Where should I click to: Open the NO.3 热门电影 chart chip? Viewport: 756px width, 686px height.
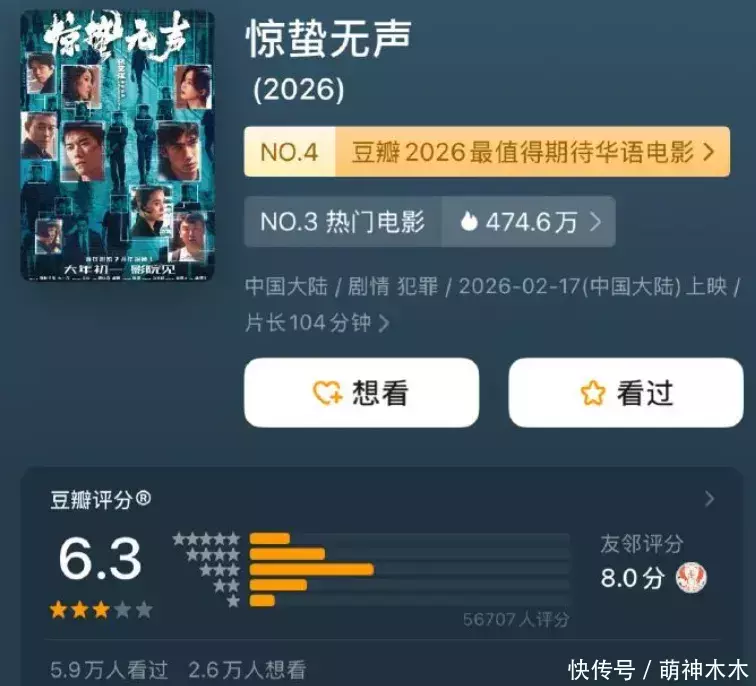point(429,222)
